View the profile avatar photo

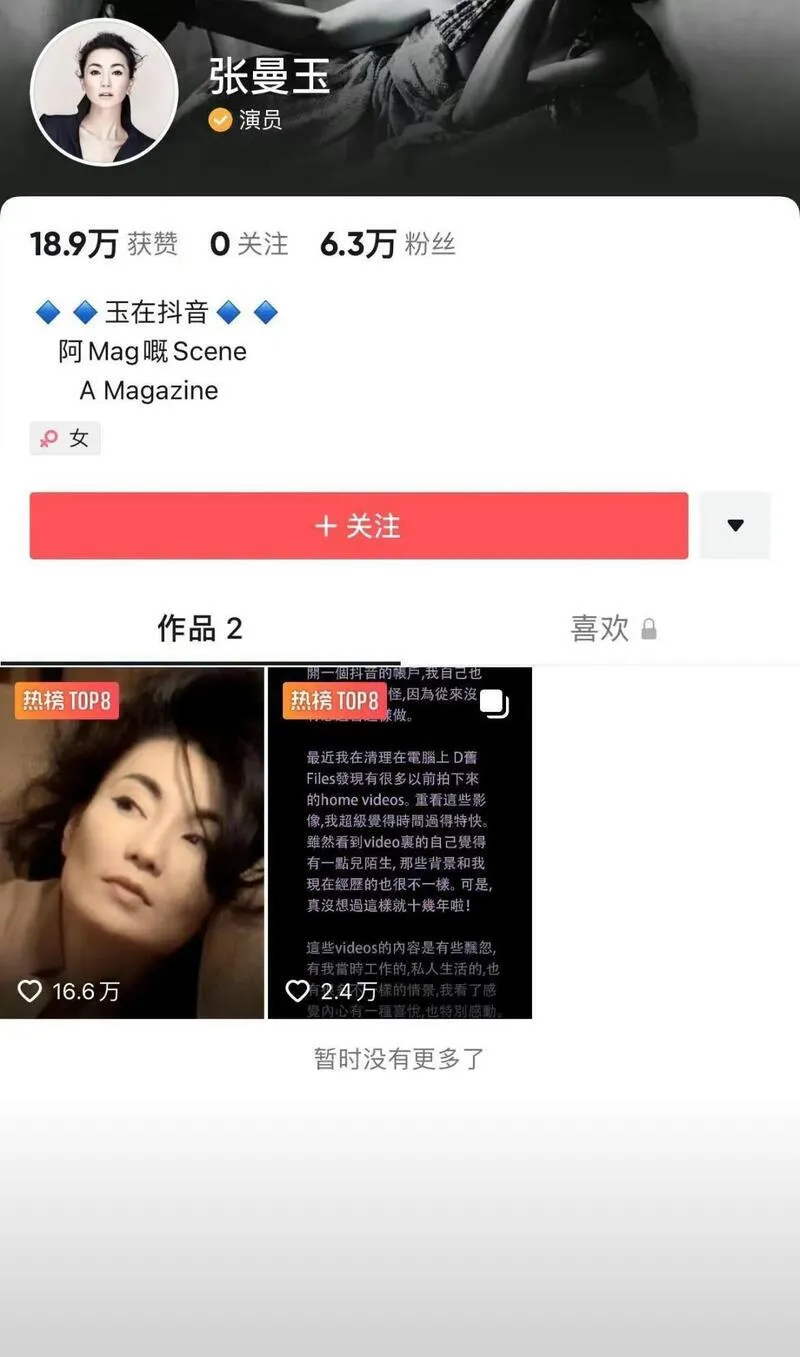click(104, 92)
